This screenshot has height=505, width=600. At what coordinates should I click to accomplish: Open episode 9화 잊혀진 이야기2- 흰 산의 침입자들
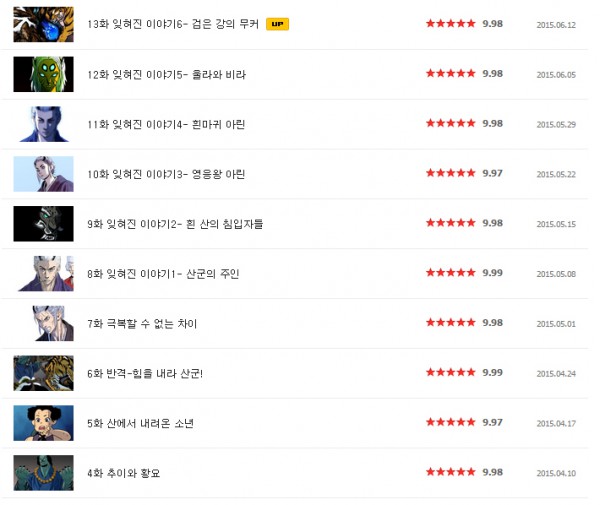click(x=175, y=224)
